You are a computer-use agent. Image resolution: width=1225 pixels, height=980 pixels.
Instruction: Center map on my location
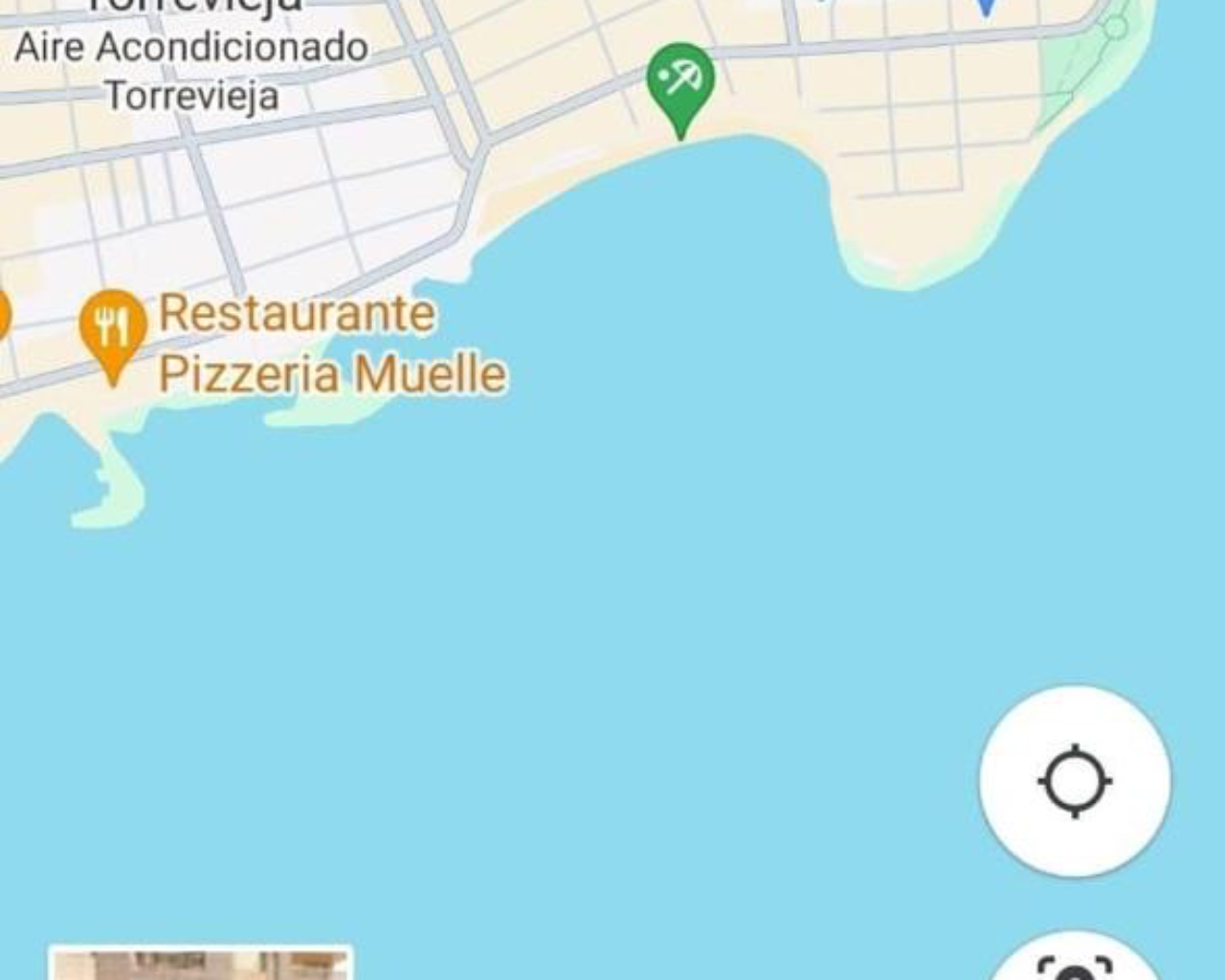1075,781
